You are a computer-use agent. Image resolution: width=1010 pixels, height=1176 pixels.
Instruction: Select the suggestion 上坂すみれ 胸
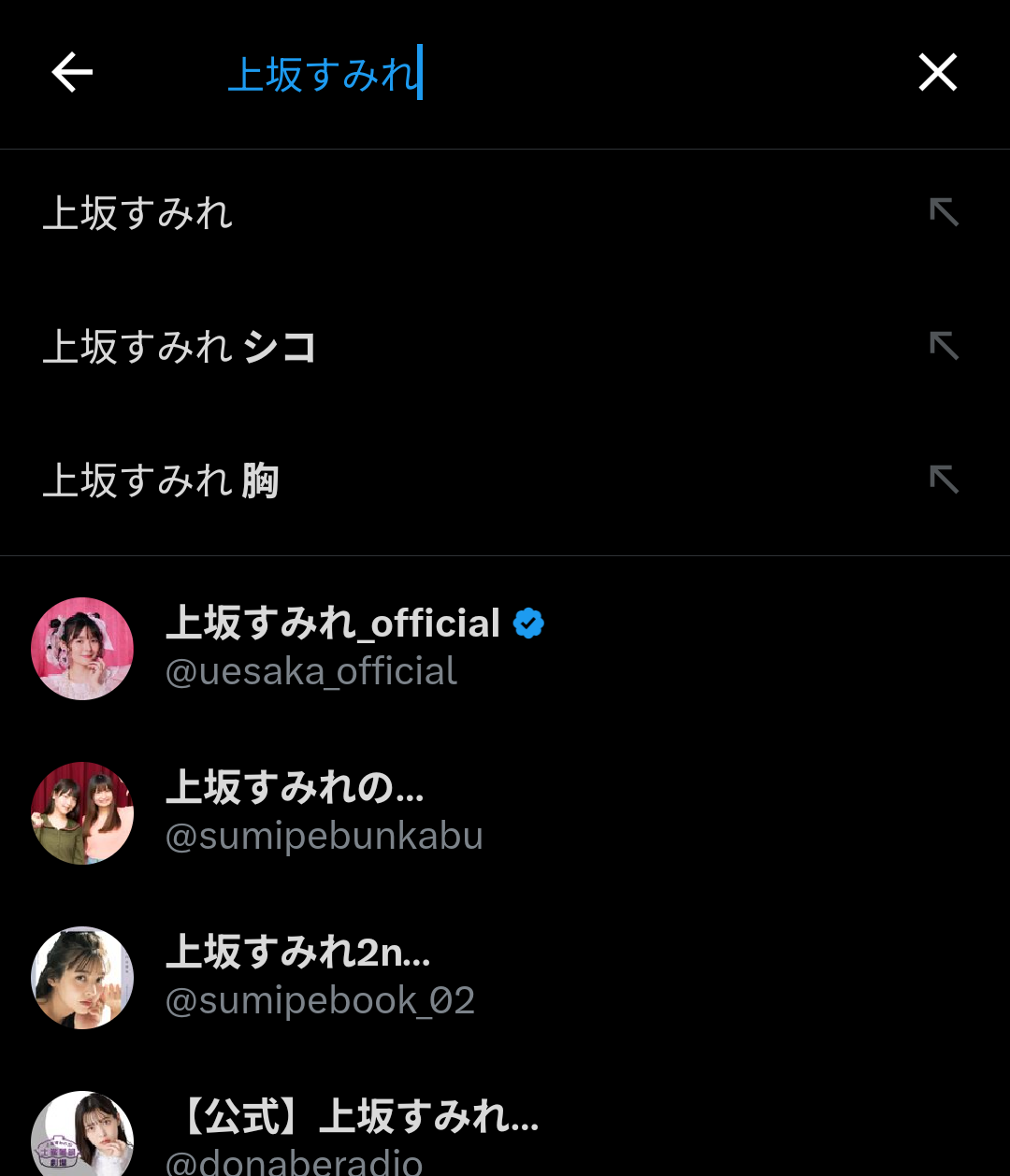click(161, 481)
